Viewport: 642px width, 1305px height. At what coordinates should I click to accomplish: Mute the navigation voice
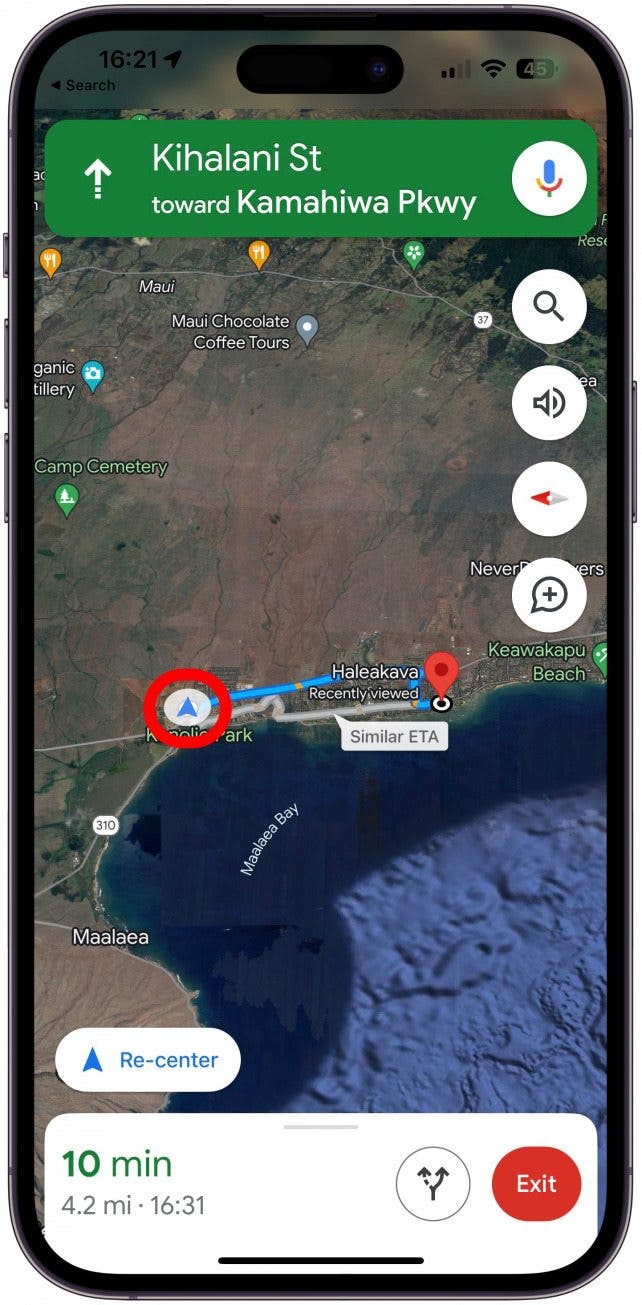pos(548,402)
